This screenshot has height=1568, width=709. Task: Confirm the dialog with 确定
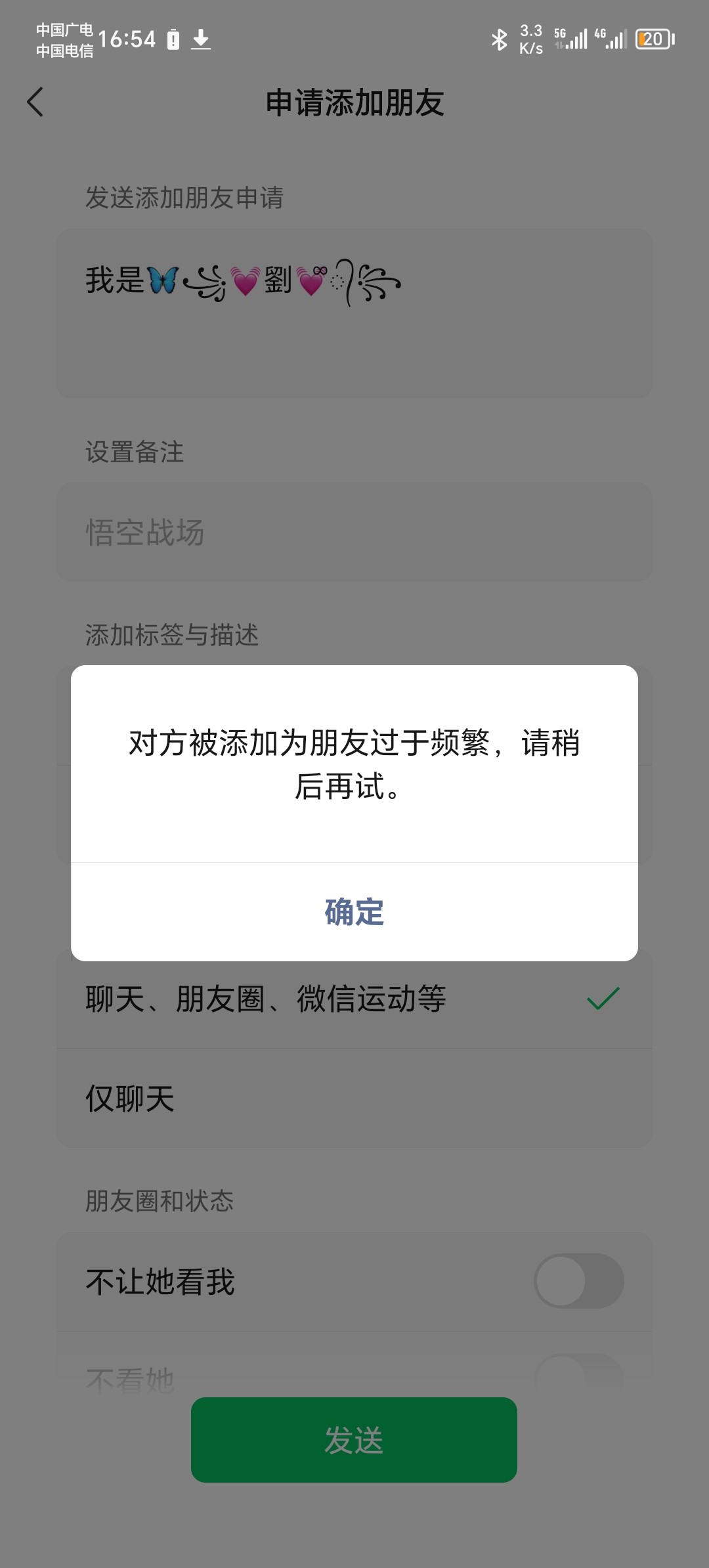(354, 912)
